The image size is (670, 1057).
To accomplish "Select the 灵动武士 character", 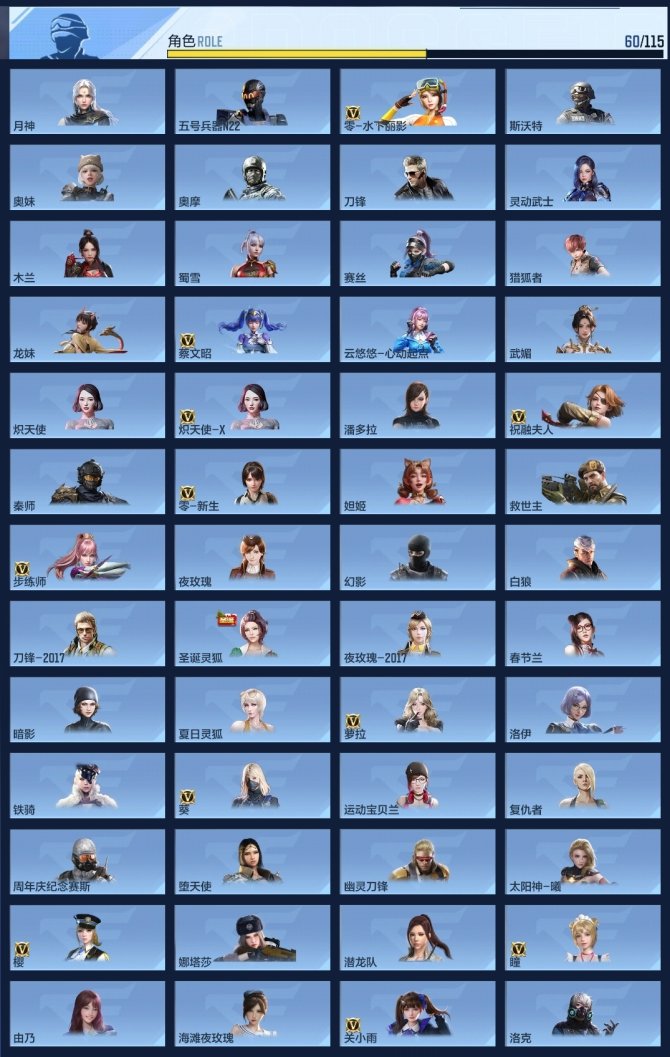I will 582,177.
